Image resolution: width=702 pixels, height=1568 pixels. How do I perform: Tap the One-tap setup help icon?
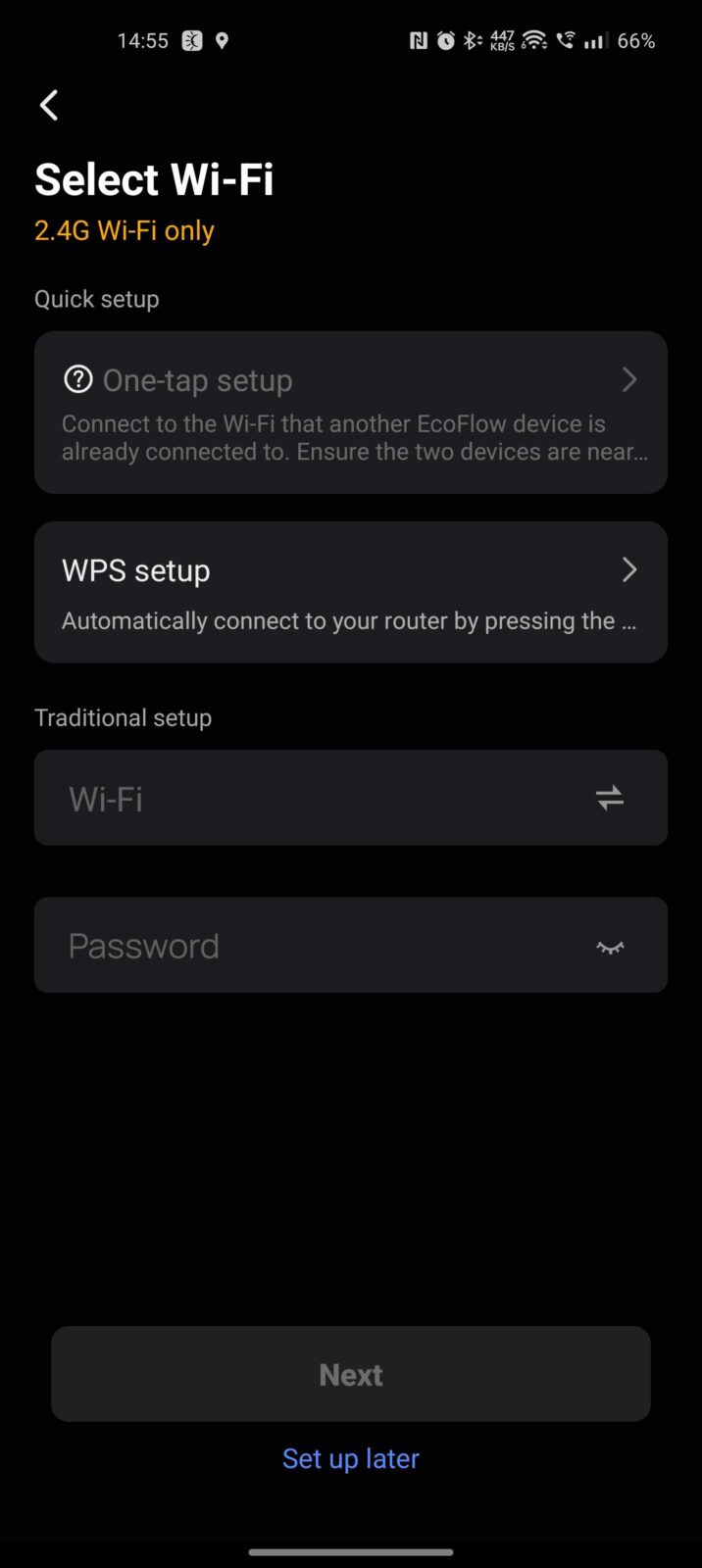point(78,379)
